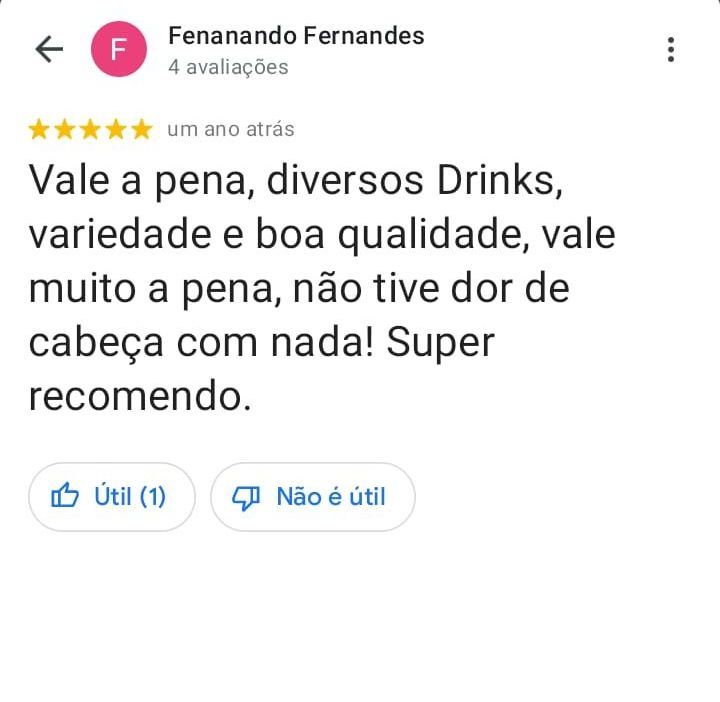
Task: Open Fenanando Fernandes' reviewer profile
Action: click(x=296, y=36)
